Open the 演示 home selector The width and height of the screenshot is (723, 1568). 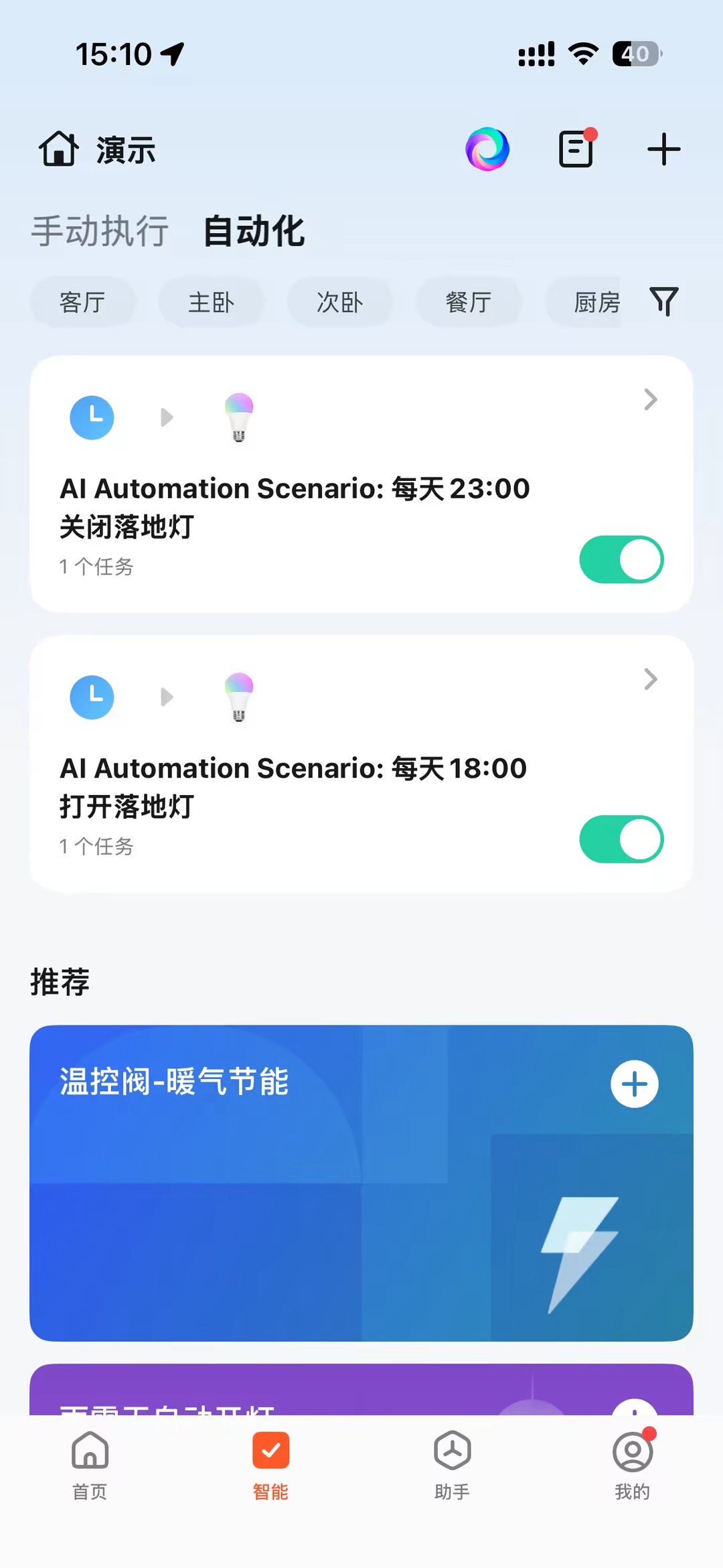point(98,149)
